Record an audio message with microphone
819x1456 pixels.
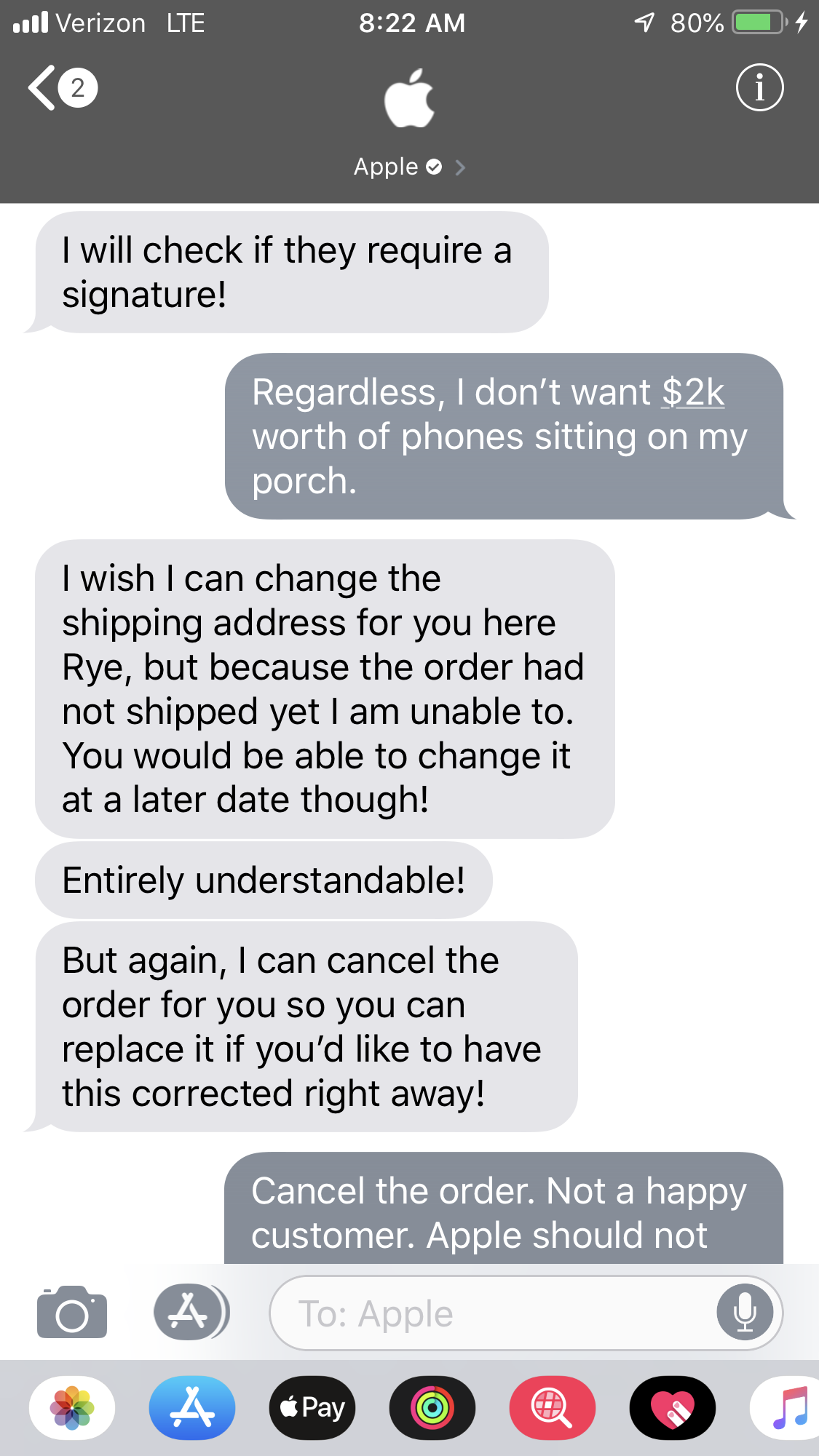point(745,1313)
